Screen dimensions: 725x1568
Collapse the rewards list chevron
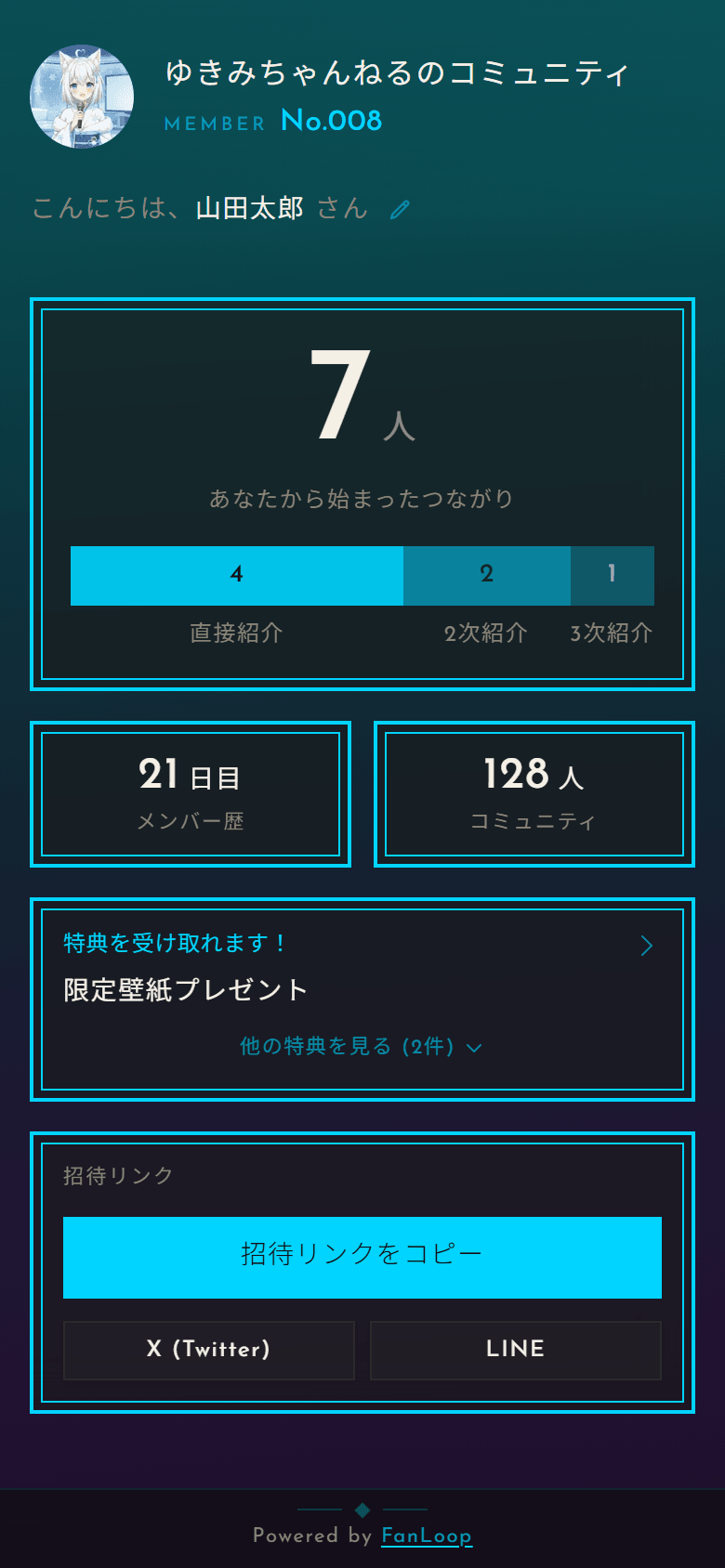click(474, 1047)
